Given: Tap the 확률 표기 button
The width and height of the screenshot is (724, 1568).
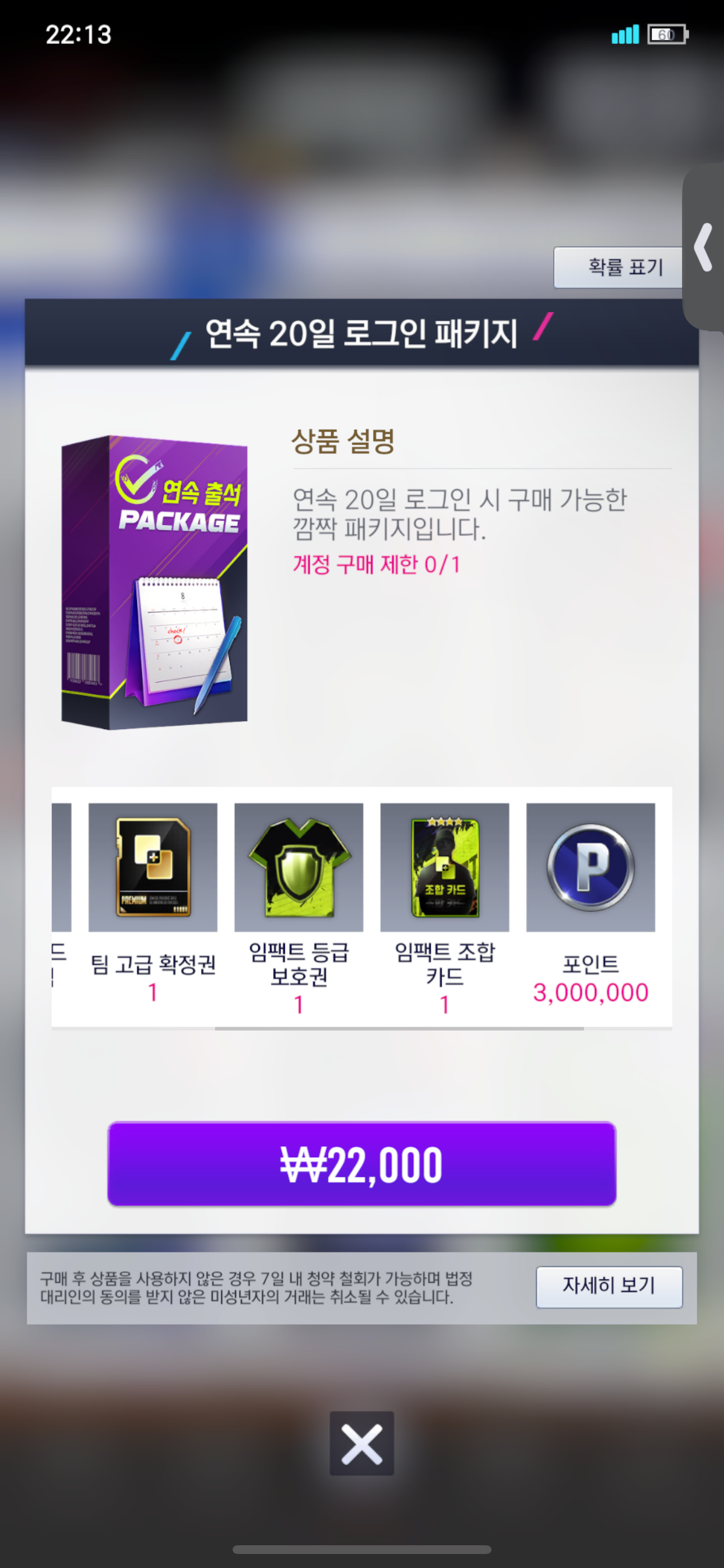Looking at the screenshot, I should (618, 267).
